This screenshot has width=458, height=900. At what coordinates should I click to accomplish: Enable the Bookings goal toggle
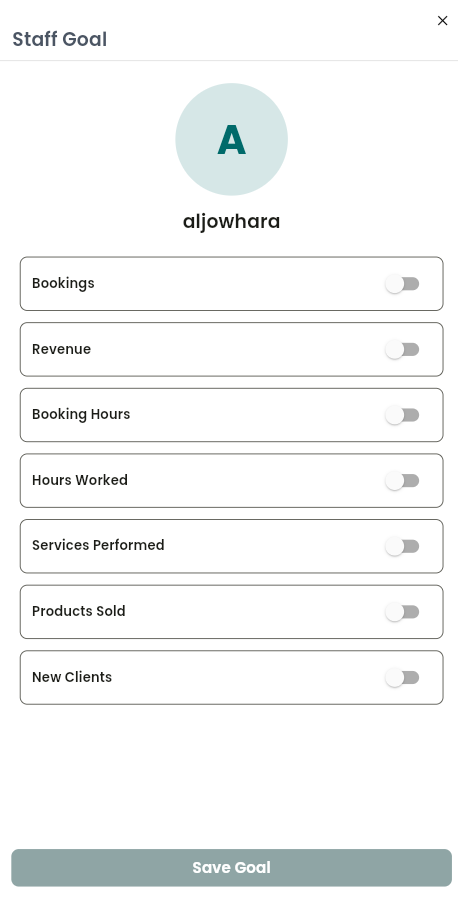pos(402,284)
